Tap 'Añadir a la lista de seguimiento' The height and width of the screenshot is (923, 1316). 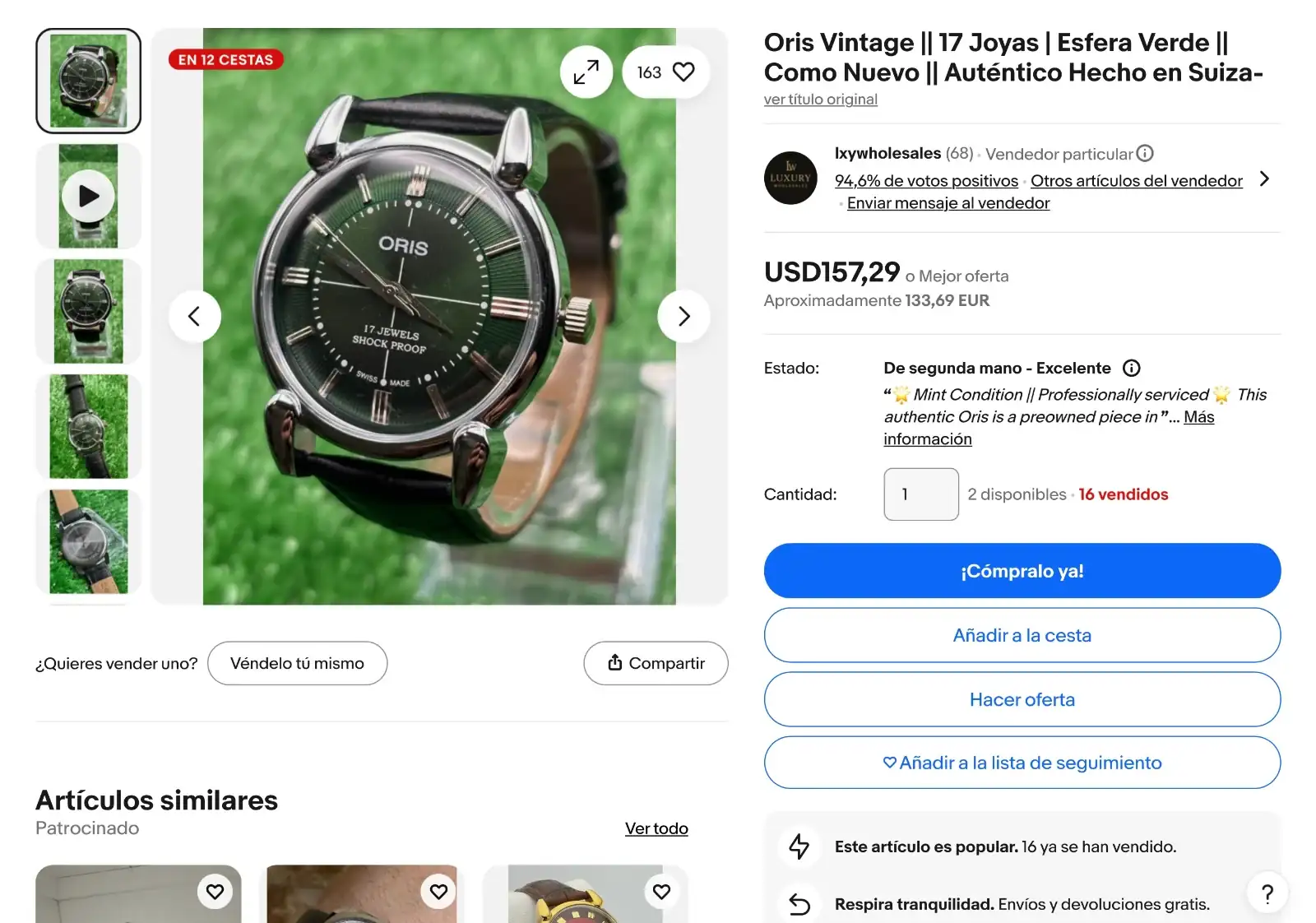[x=1022, y=763]
